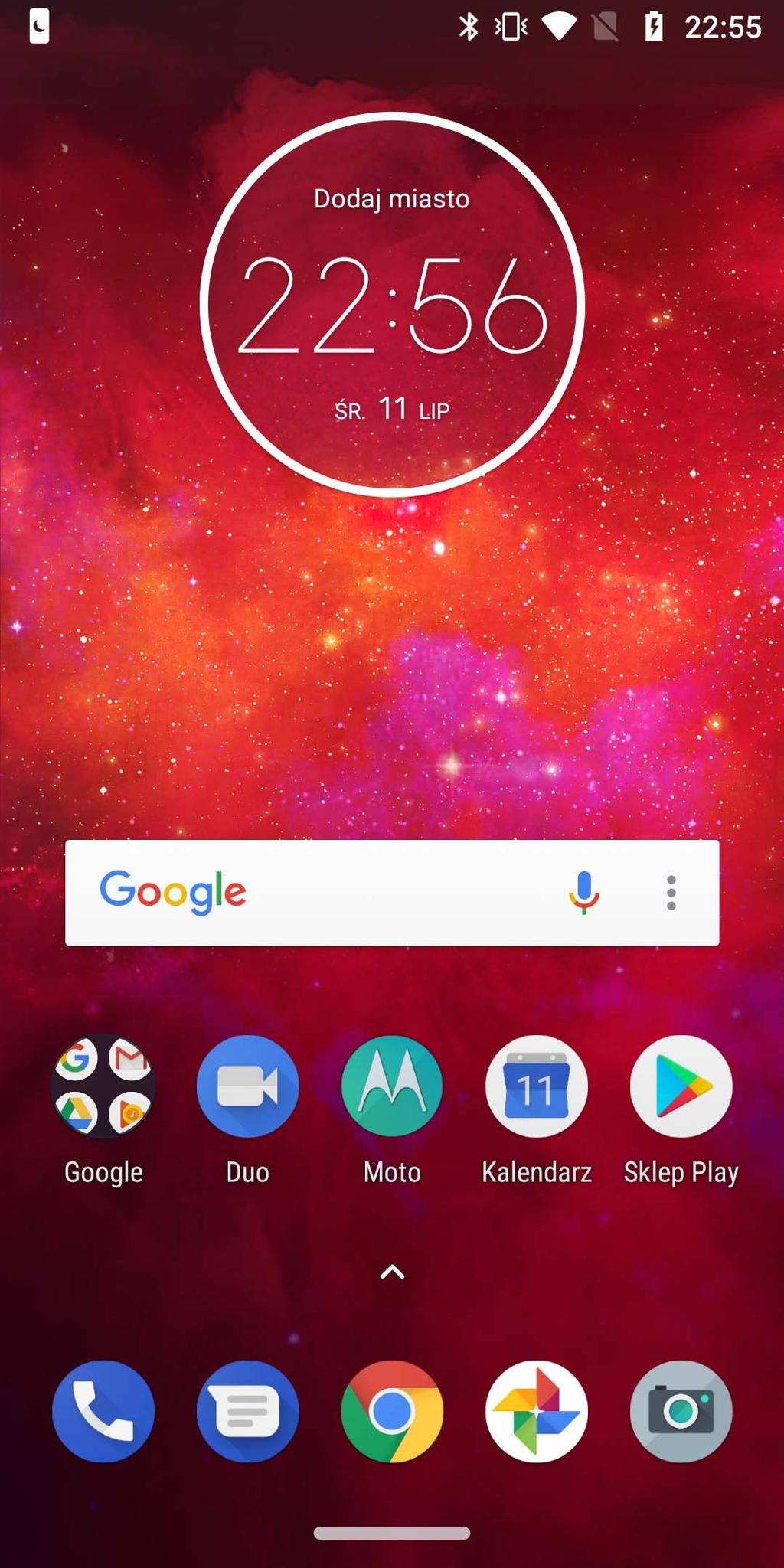Open Kalendarz app
The width and height of the screenshot is (784, 1568).
tap(536, 1086)
